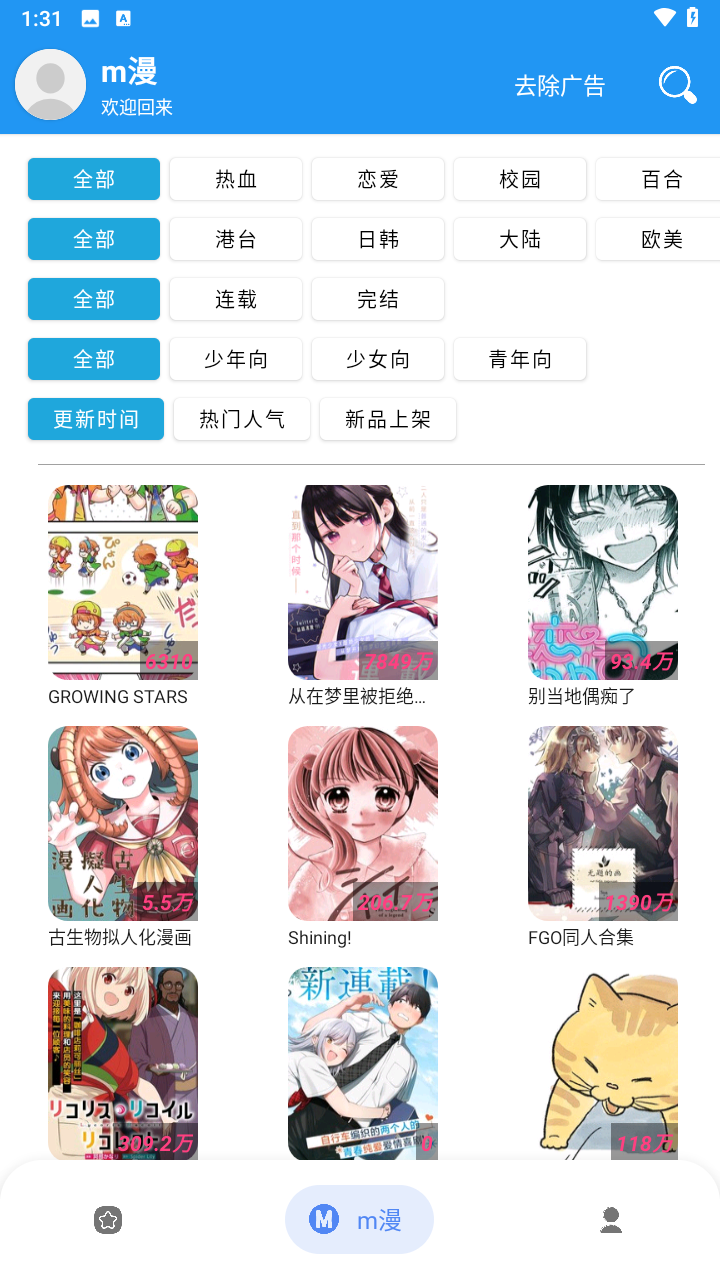Sort by 热门人气
Image resolution: width=720 pixels, height=1280 pixels.
tap(242, 419)
